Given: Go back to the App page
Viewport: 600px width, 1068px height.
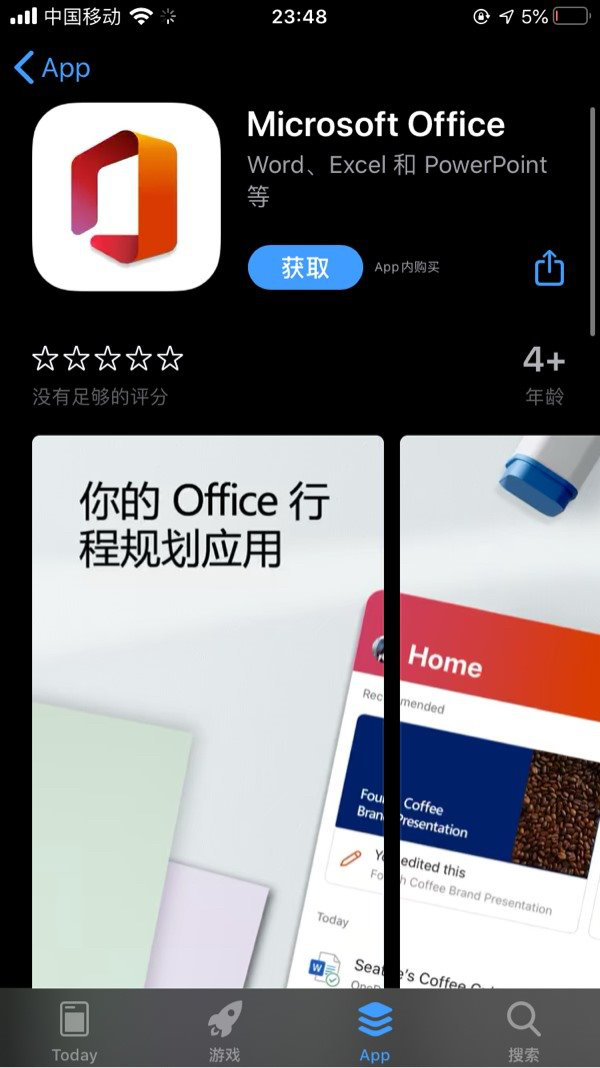Looking at the screenshot, I should (52, 68).
